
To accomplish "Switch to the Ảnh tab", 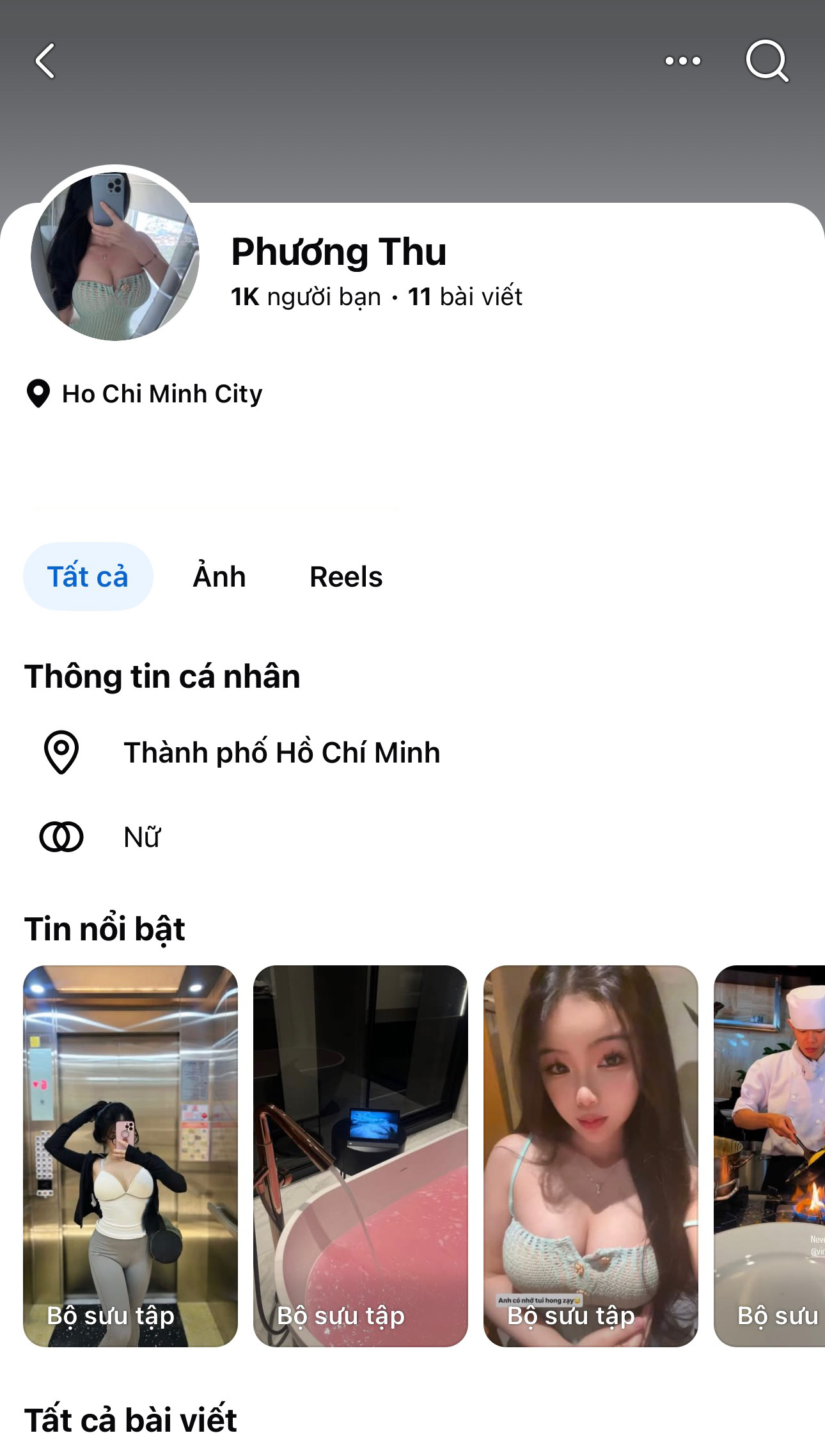I will tap(219, 576).
